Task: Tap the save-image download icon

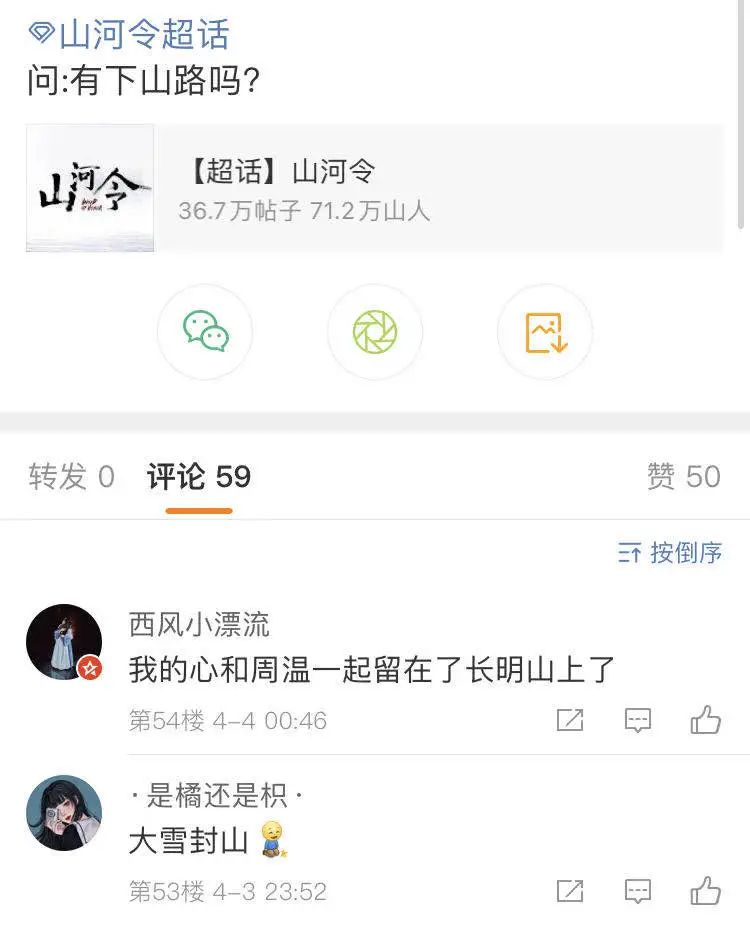Action: pyautogui.click(x=544, y=332)
